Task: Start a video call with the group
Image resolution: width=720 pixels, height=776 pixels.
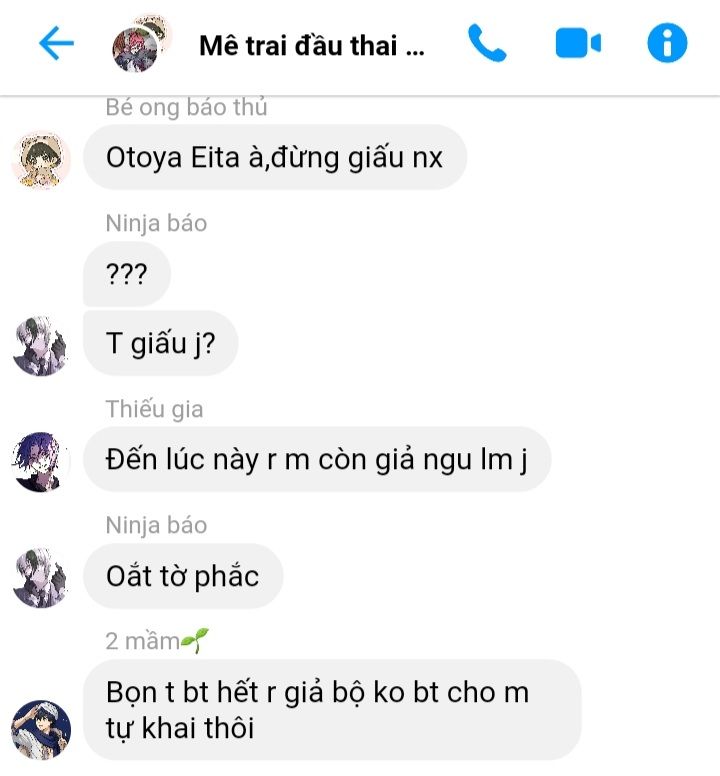Action: coord(578,44)
